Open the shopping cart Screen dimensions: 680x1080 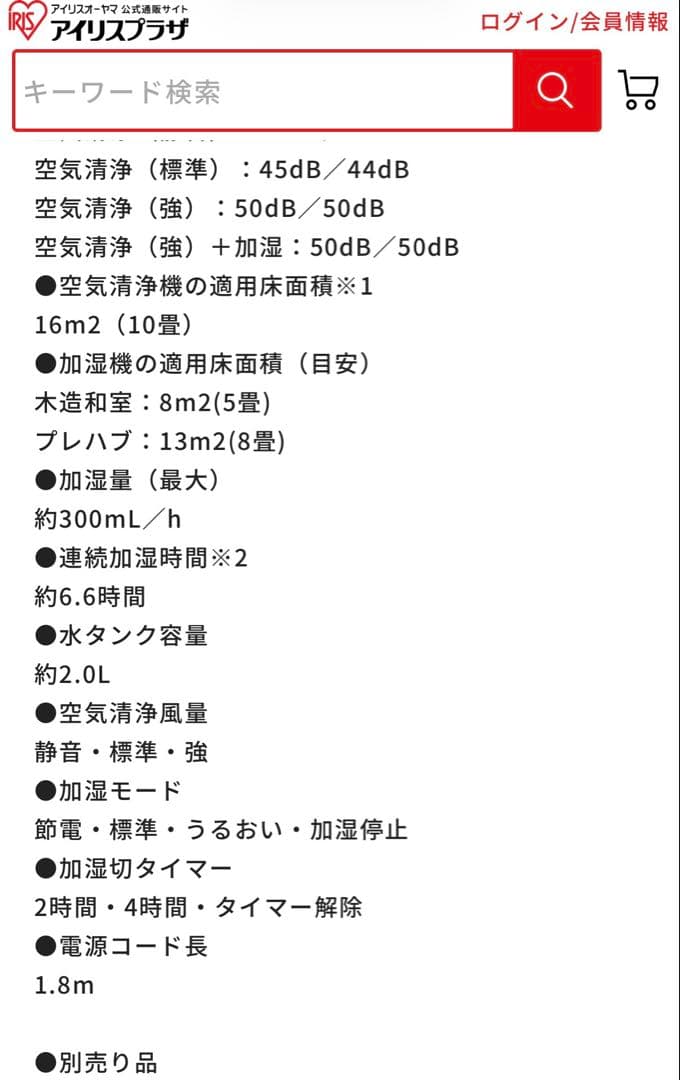pyautogui.click(x=638, y=90)
